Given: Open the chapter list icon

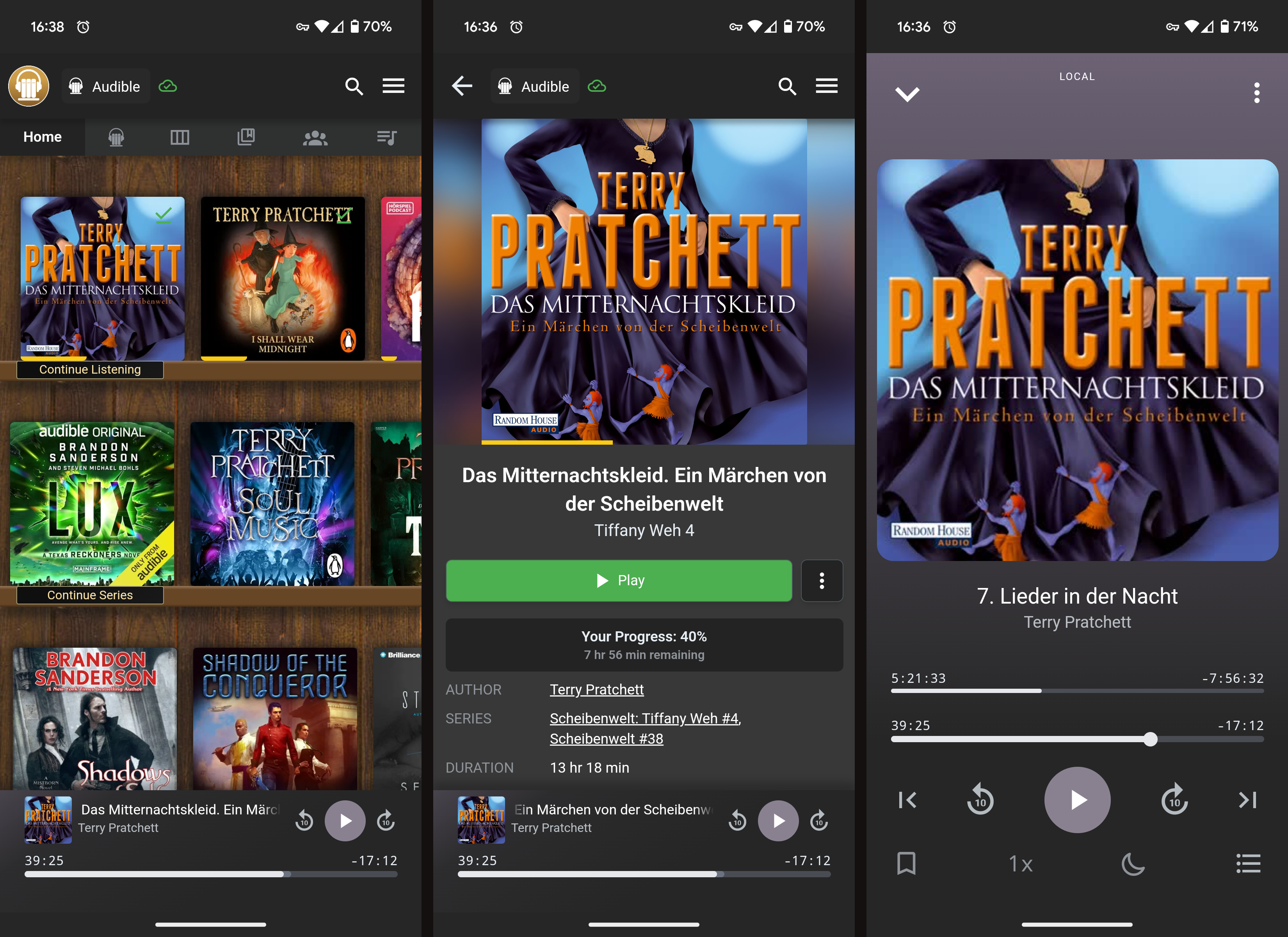Looking at the screenshot, I should tap(1248, 864).
